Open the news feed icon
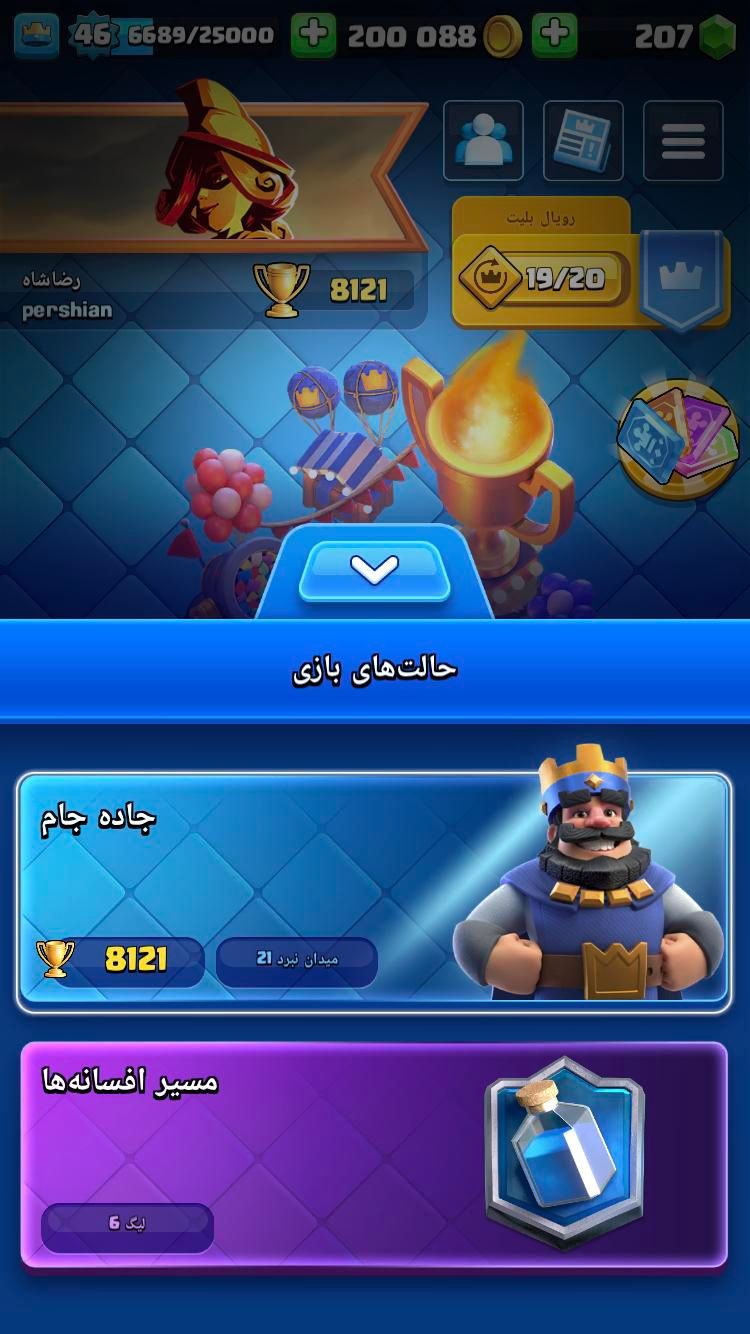This screenshot has width=750, height=1334. (x=583, y=141)
